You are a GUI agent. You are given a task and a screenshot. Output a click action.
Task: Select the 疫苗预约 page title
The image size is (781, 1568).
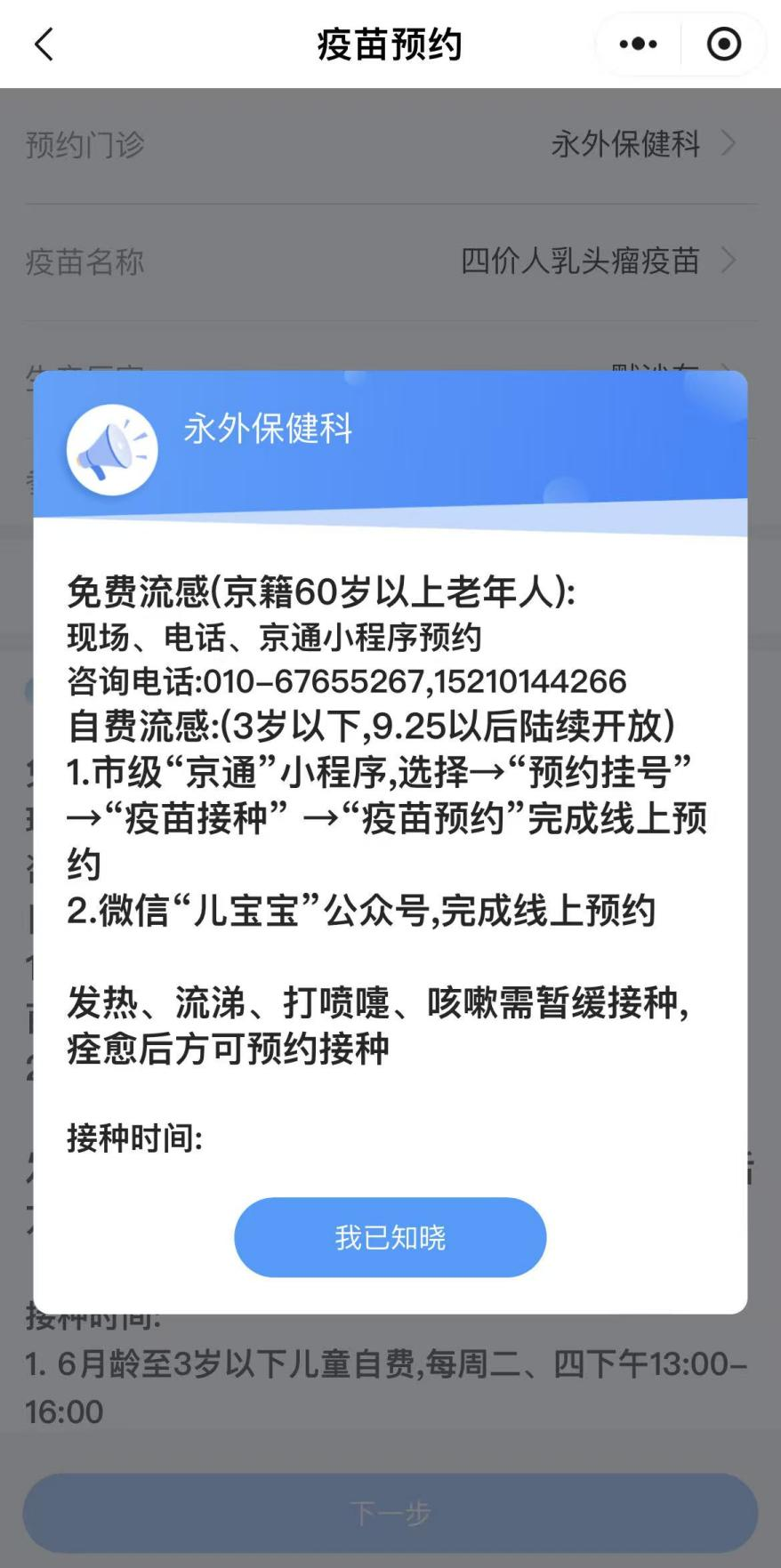(x=390, y=43)
